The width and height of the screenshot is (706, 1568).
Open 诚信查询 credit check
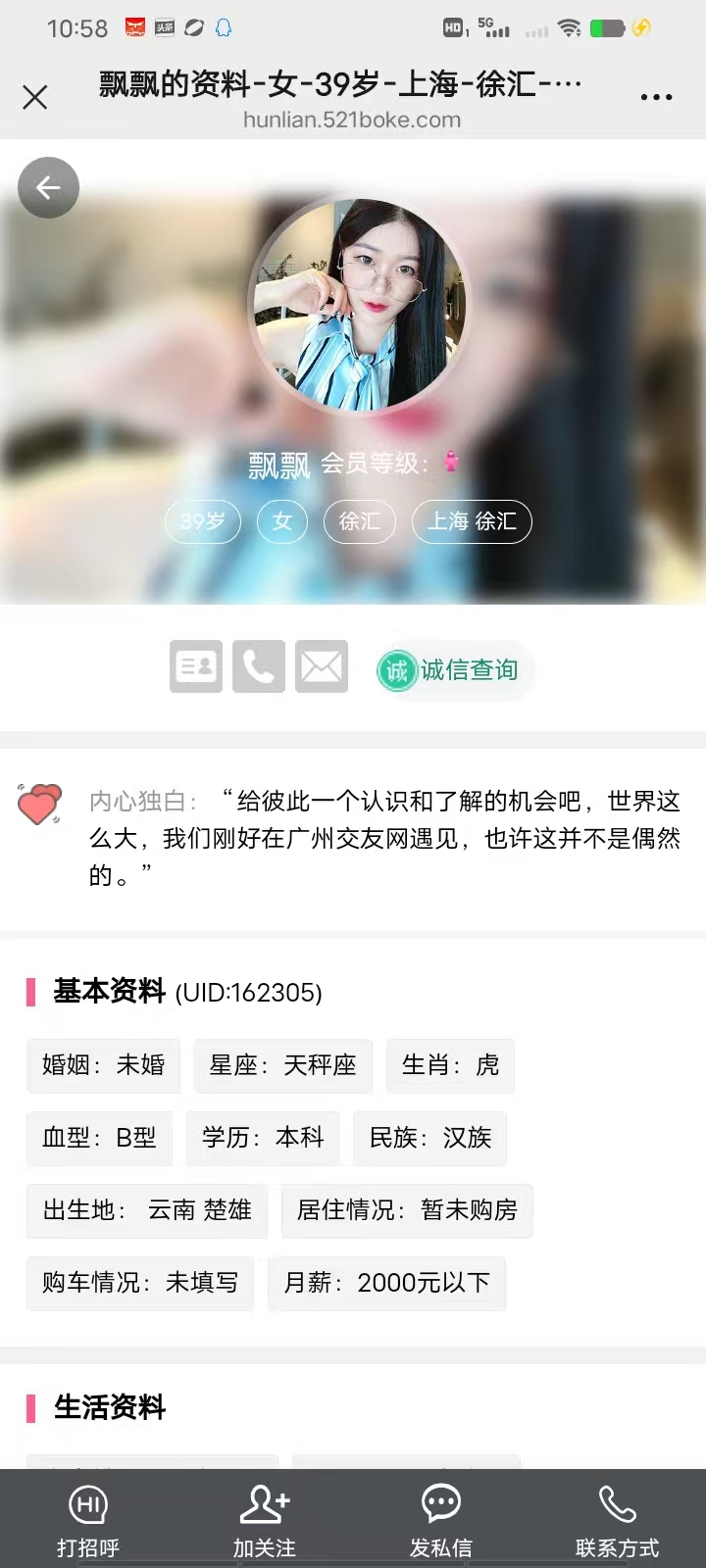(x=453, y=670)
